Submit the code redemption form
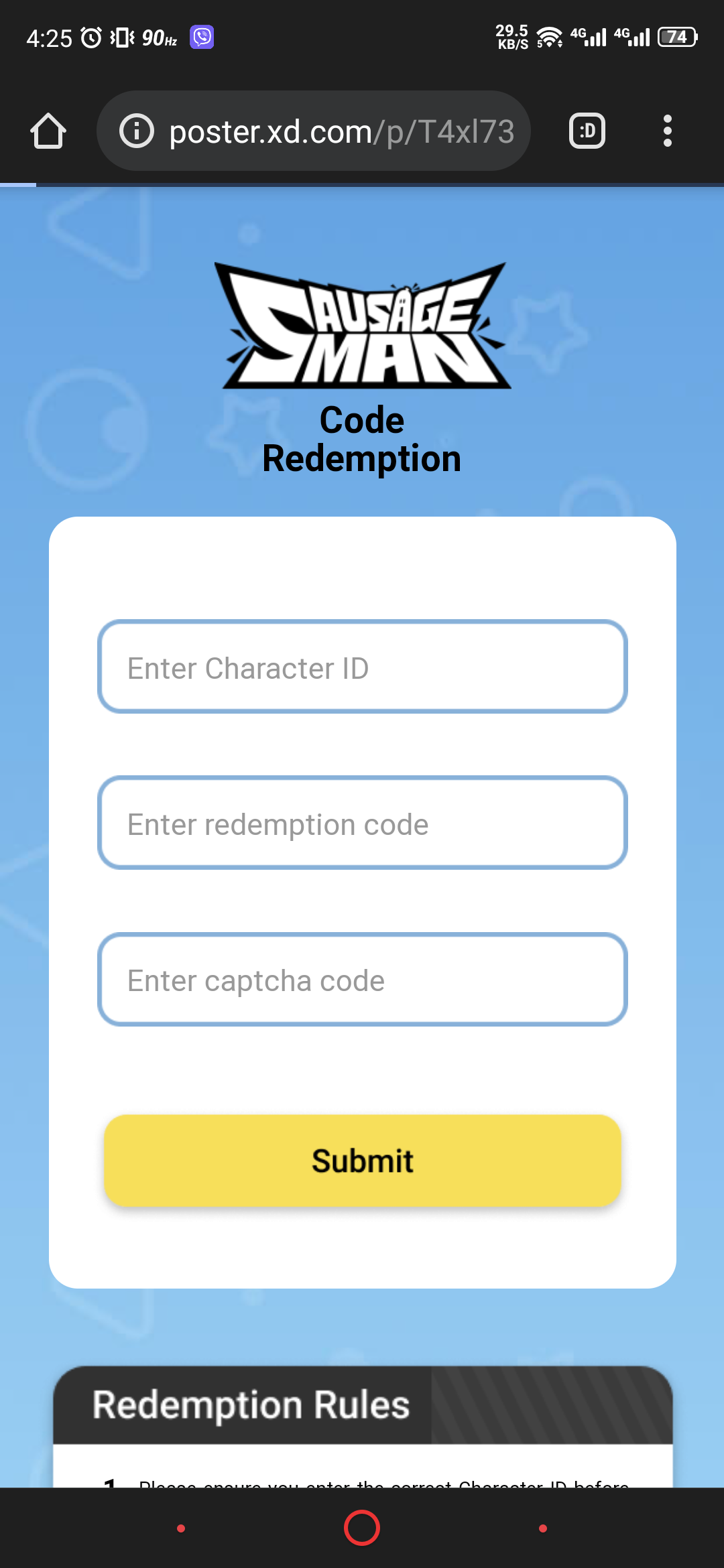724x1568 pixels. click(x=363, y=1161)
